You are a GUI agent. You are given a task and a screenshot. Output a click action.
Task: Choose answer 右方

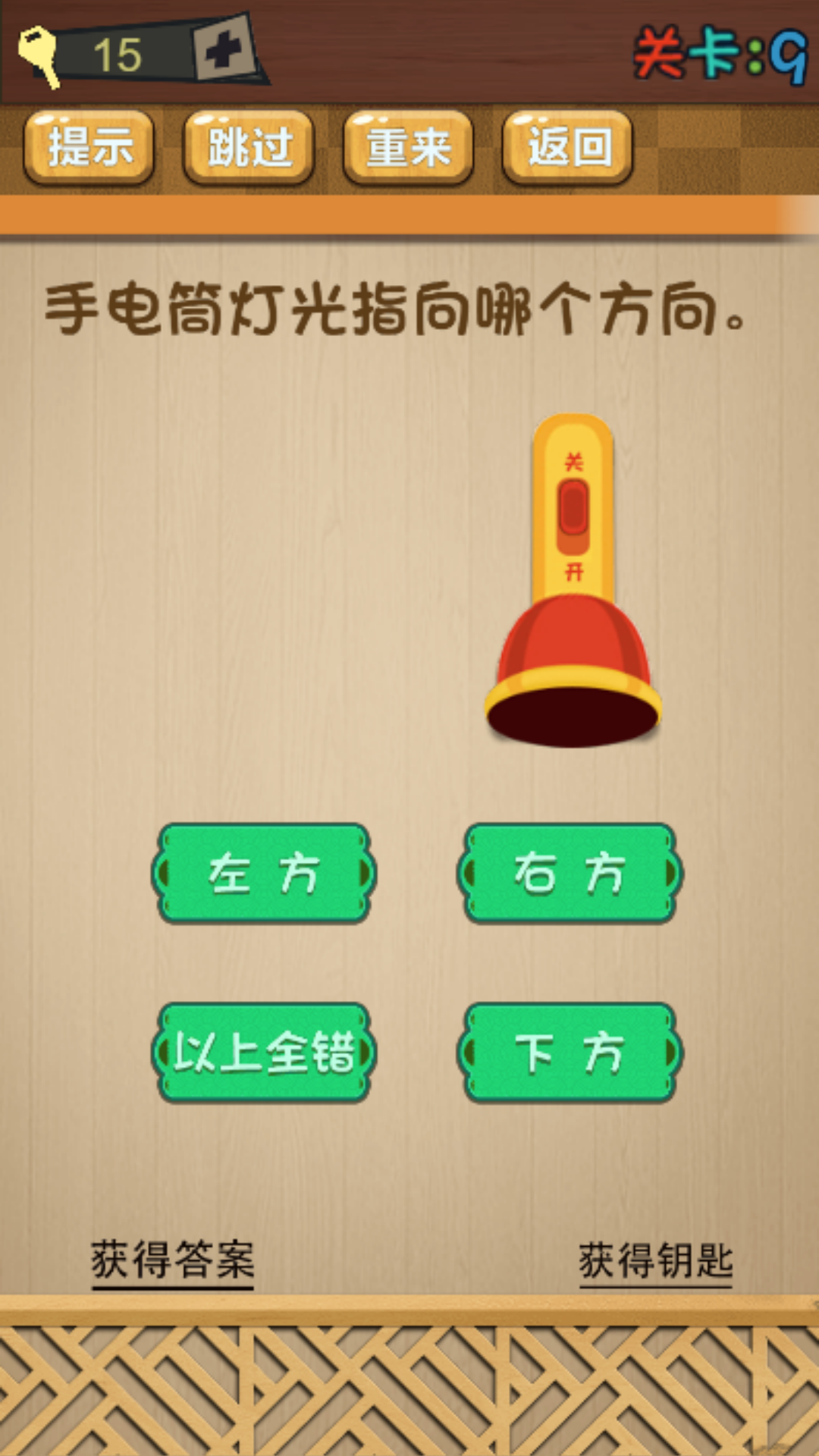(x=570, y=874)
